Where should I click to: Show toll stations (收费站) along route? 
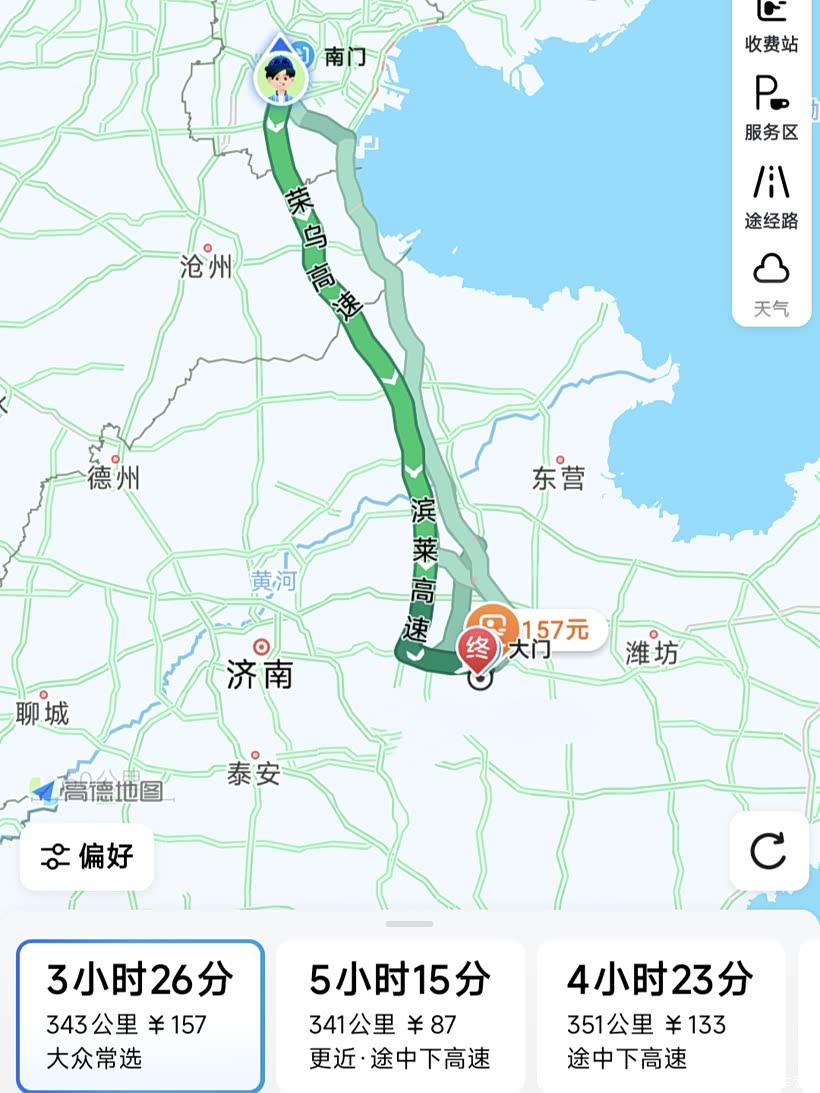[x=771, y=25]
